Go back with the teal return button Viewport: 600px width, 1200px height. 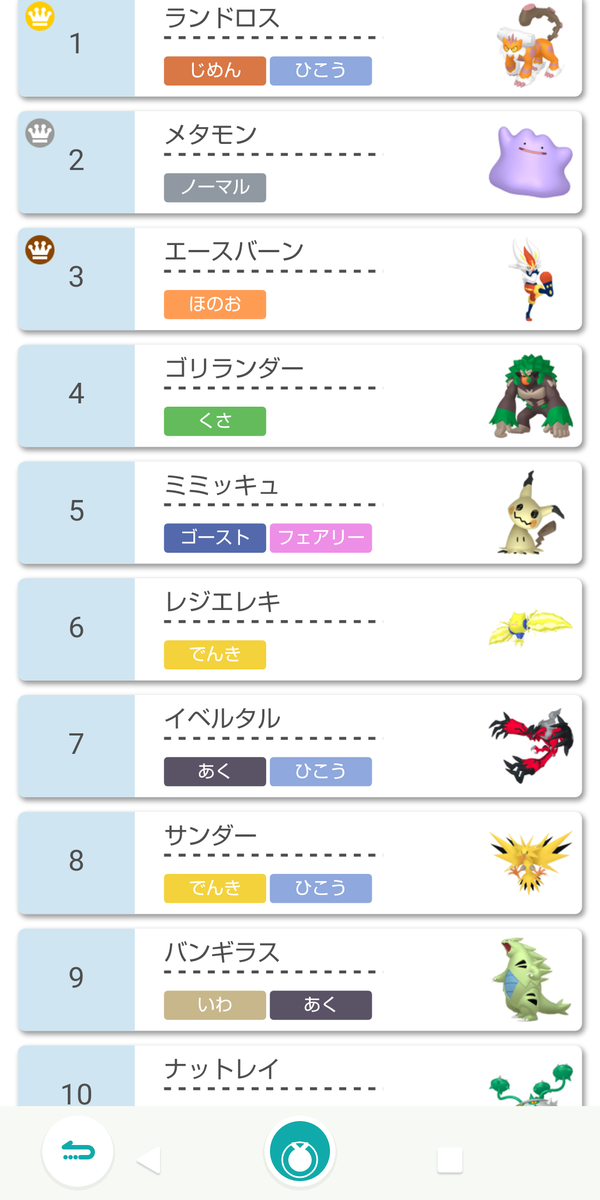[77, 1152]
